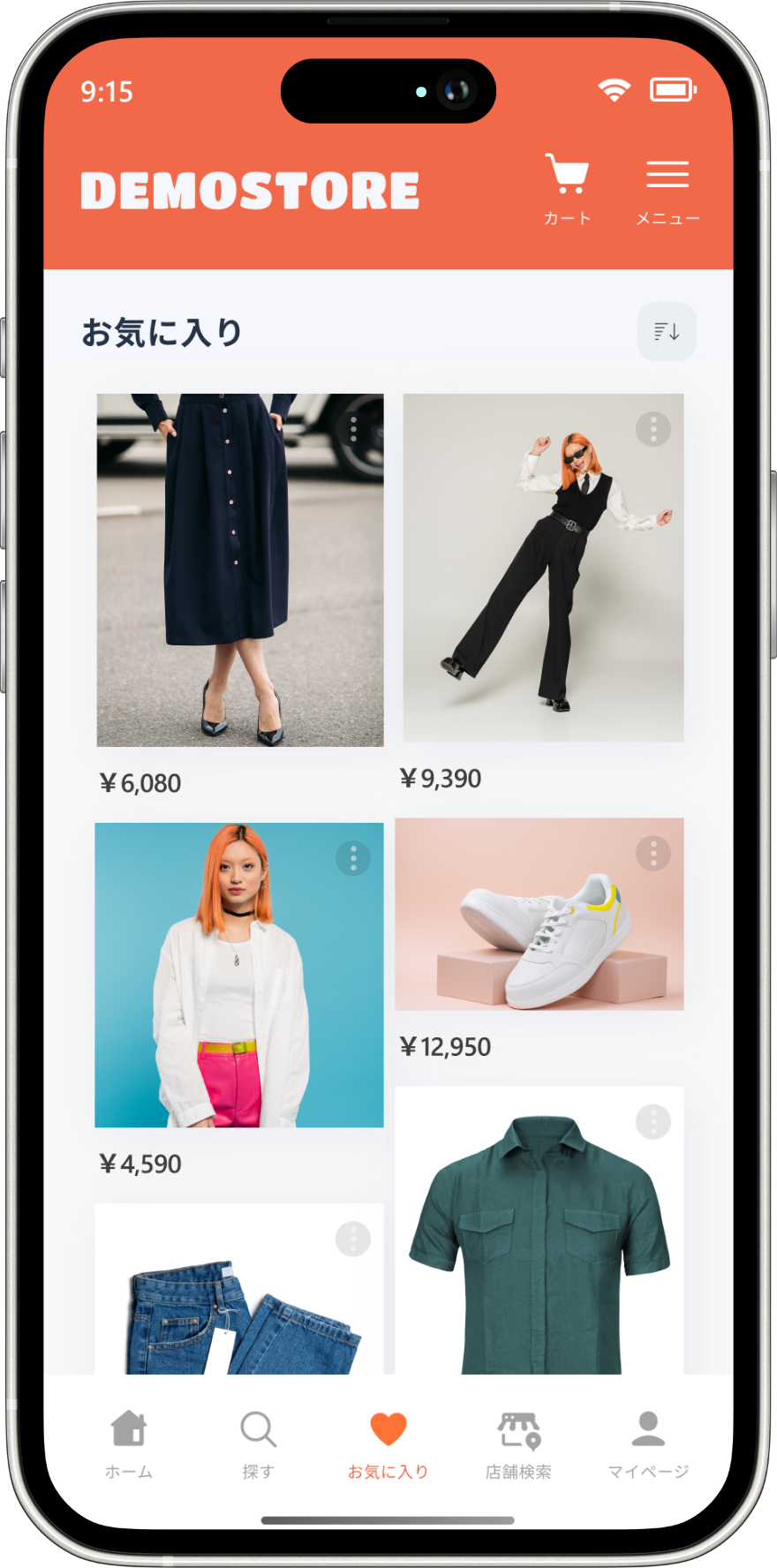The width and height of the screenshot is (777, 1568).
Task: Open options for the ¥9,390 item
Action: tap(653, 429)
